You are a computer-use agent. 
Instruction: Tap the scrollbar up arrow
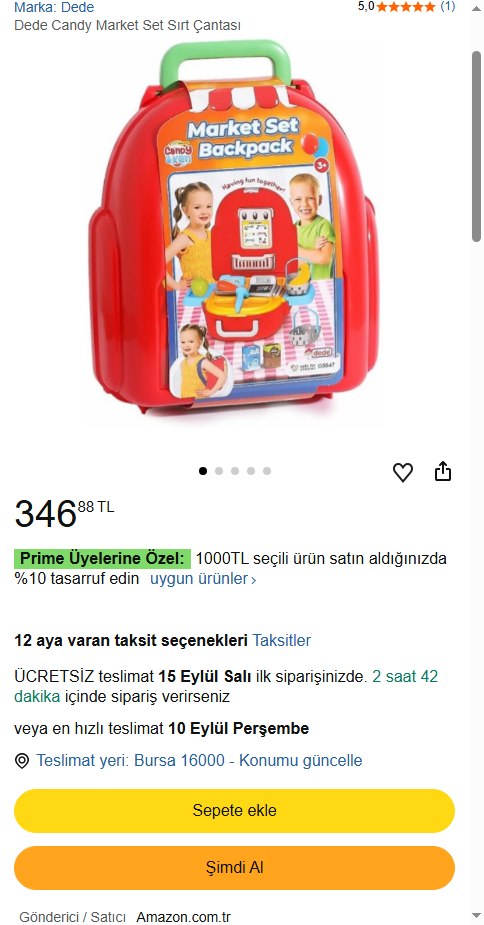click(x=476, y=8)
